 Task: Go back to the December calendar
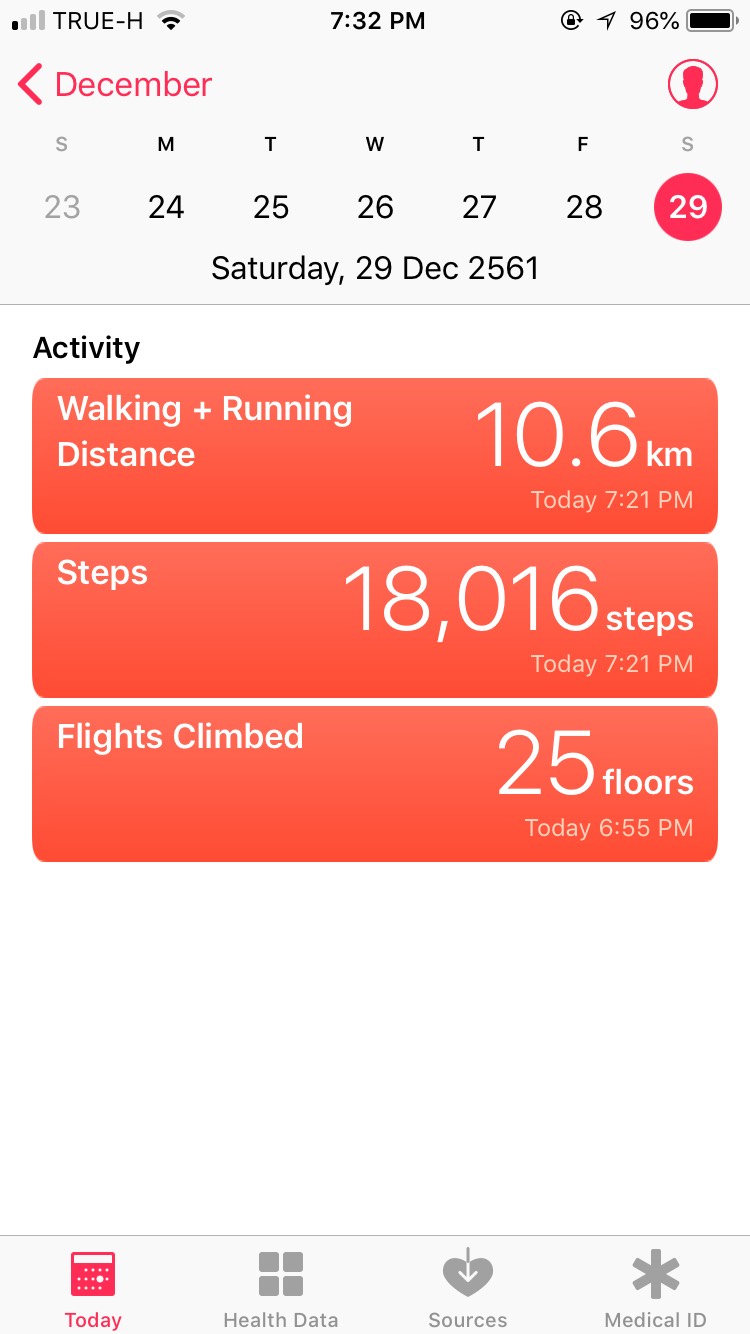point(115,85)
